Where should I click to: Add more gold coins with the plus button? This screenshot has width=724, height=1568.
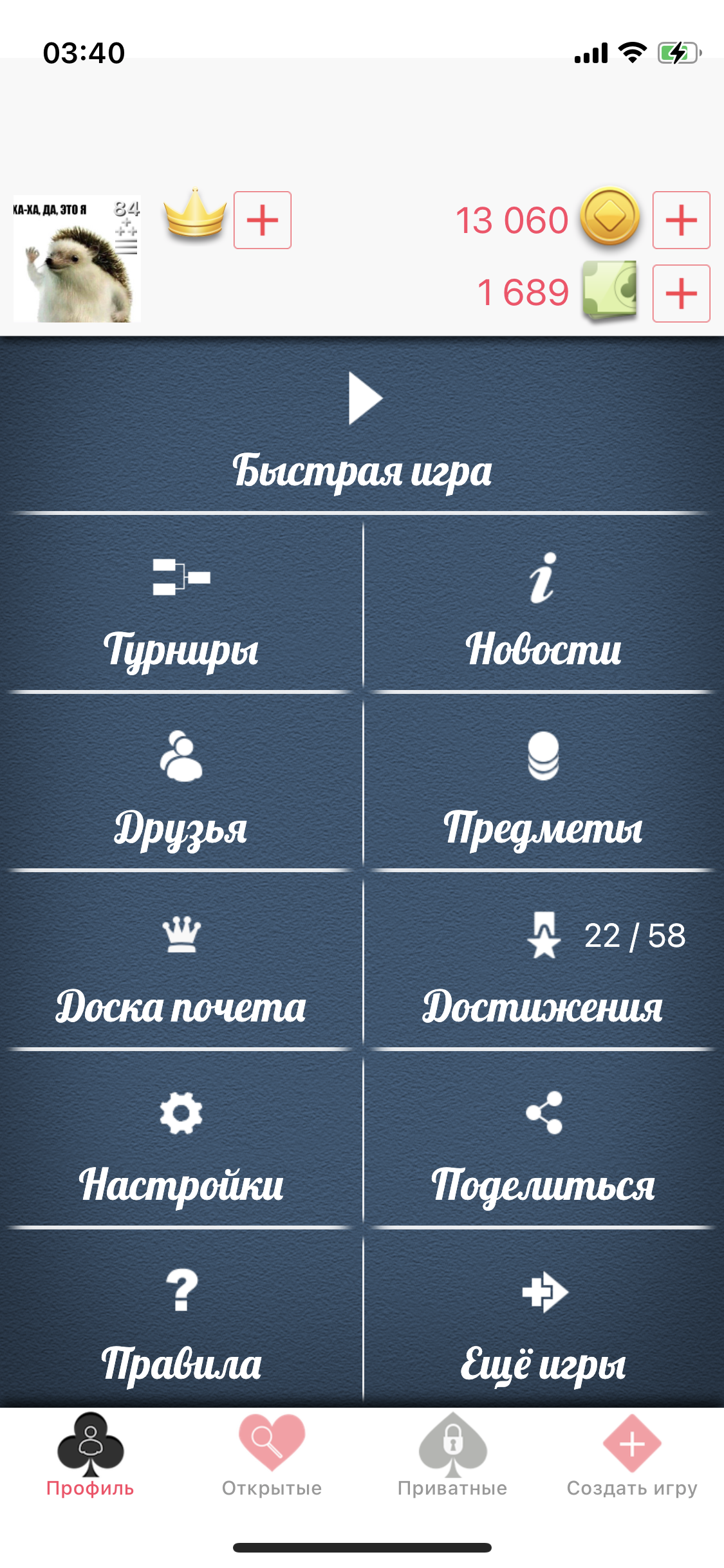click(682, 220)
